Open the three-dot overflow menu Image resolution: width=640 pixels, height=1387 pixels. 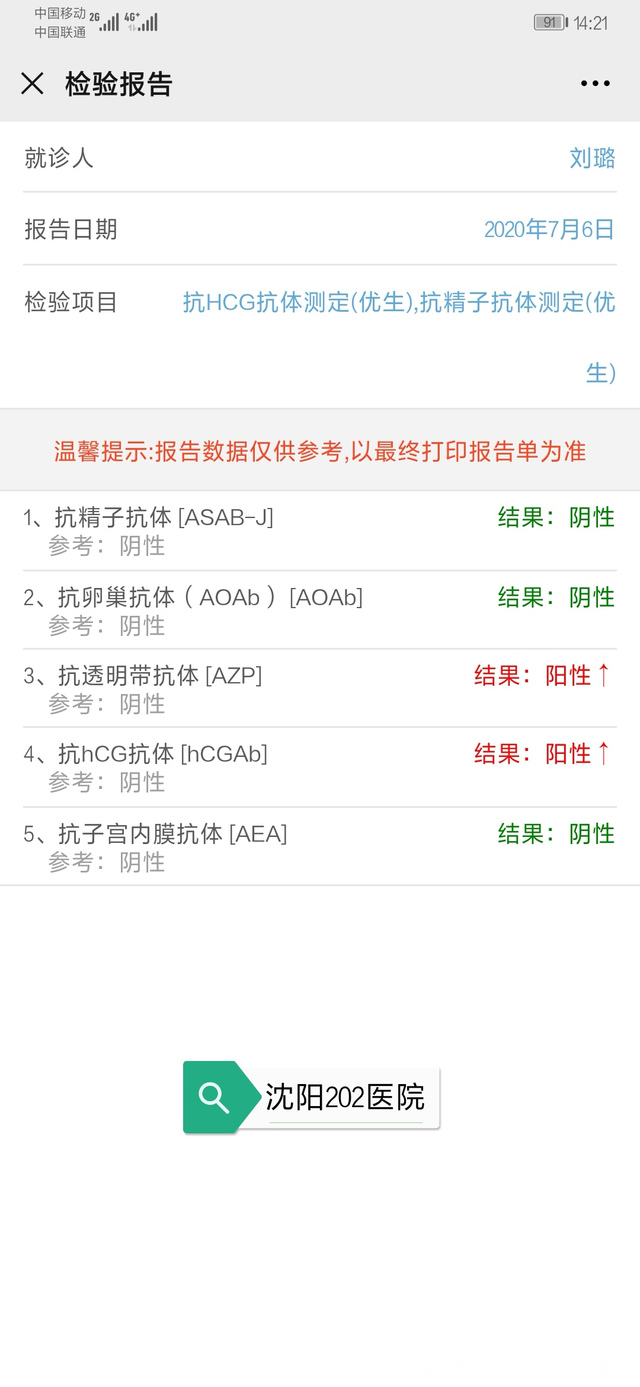pyautogui.click(x=595, y=84)
